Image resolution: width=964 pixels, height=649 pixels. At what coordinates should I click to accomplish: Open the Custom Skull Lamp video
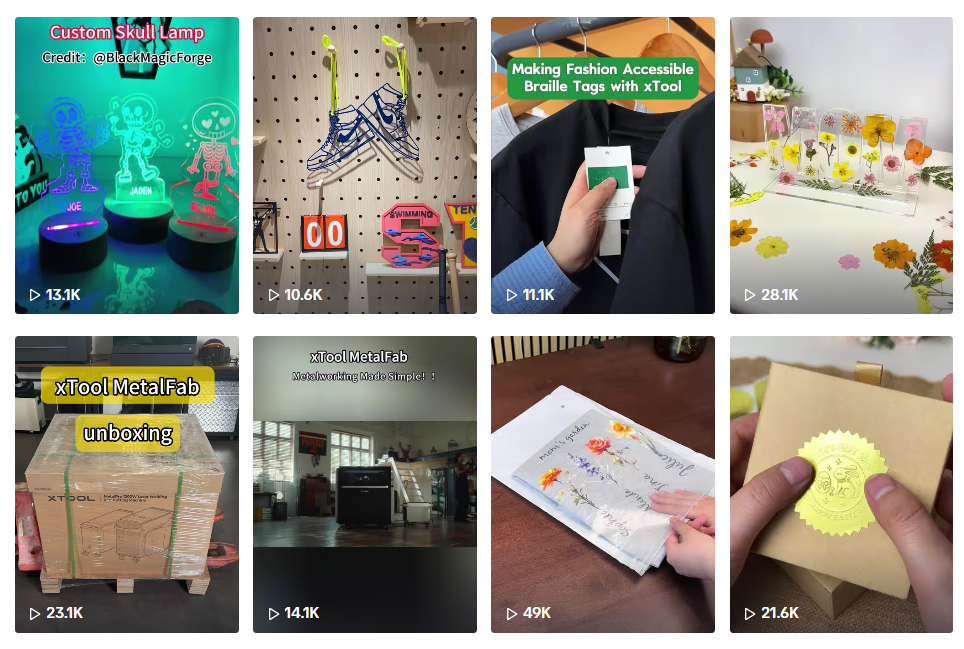click(127, 165)
